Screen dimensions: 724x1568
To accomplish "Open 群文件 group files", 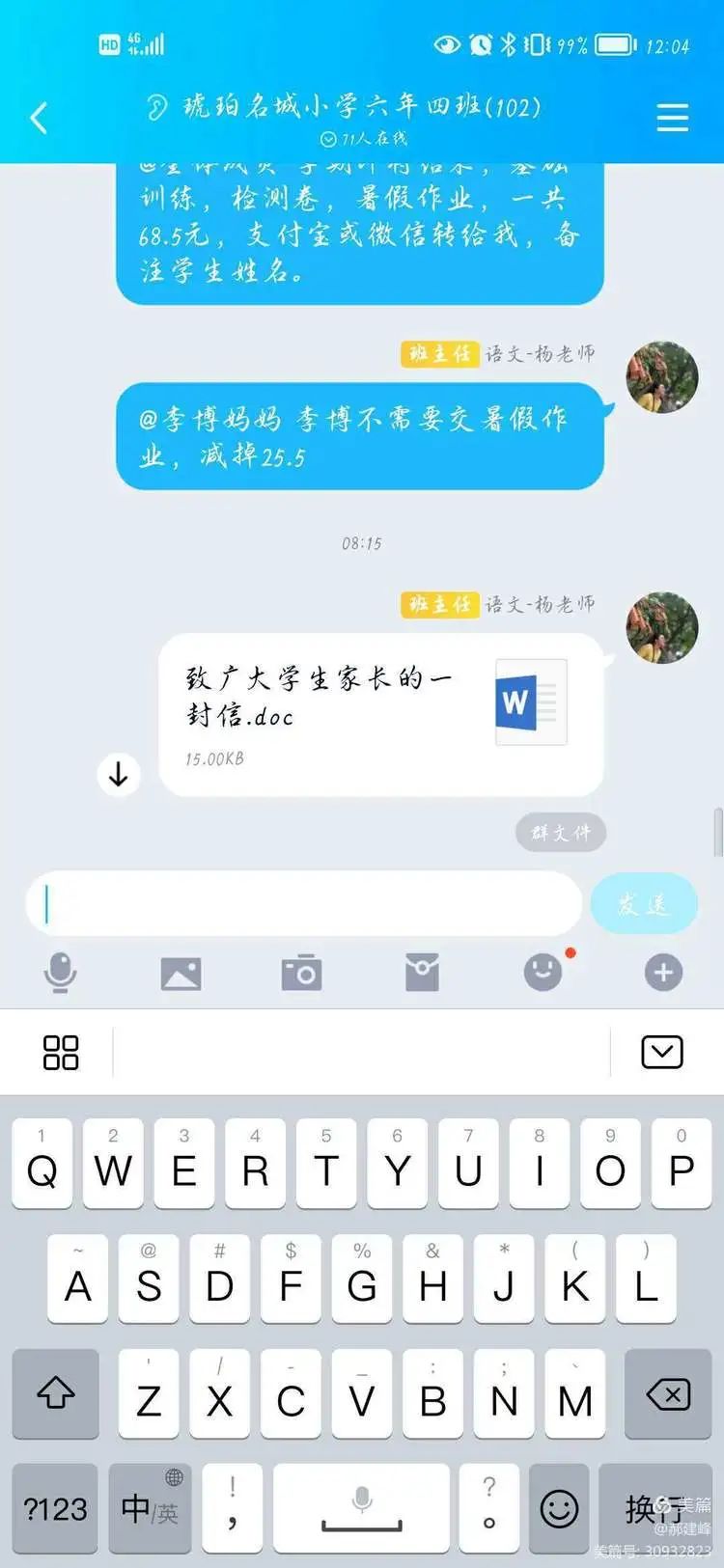I will coord(561,832).
